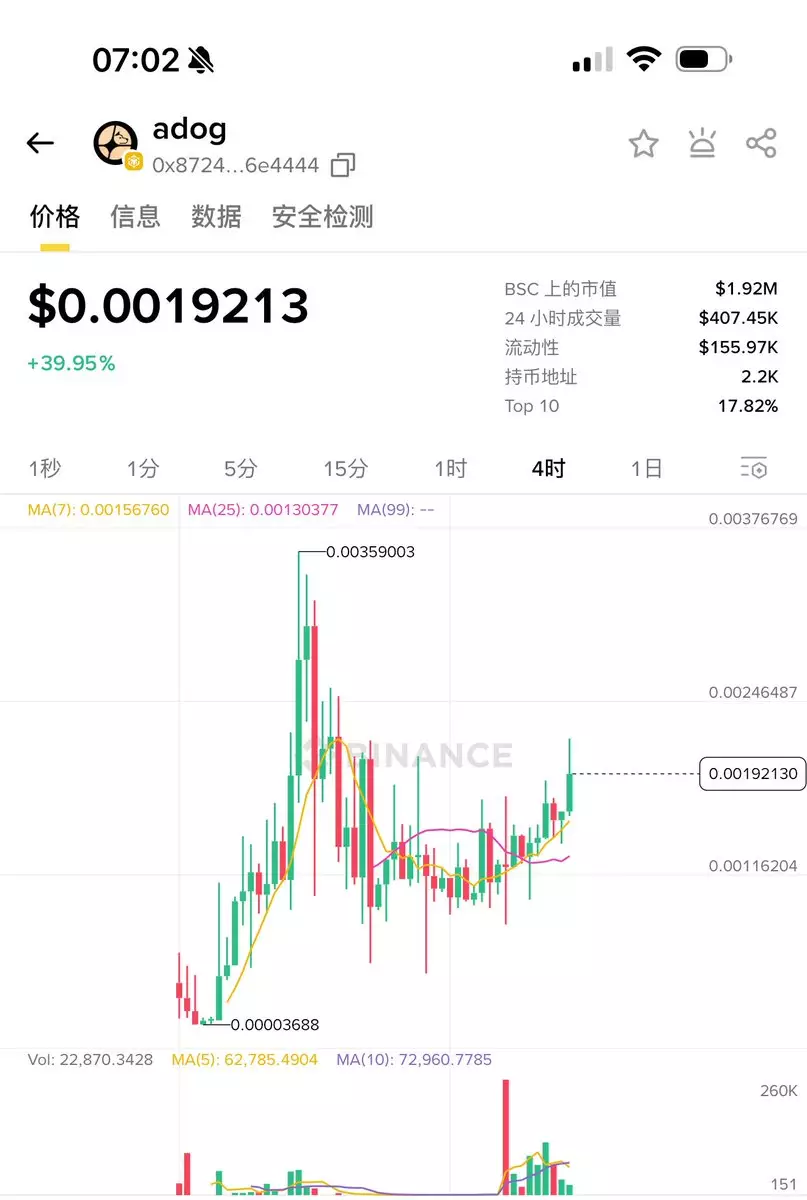Change the chart to 15分 candles
The image size is (807, 1200).
pyautogui.click(x=345, y=468)
